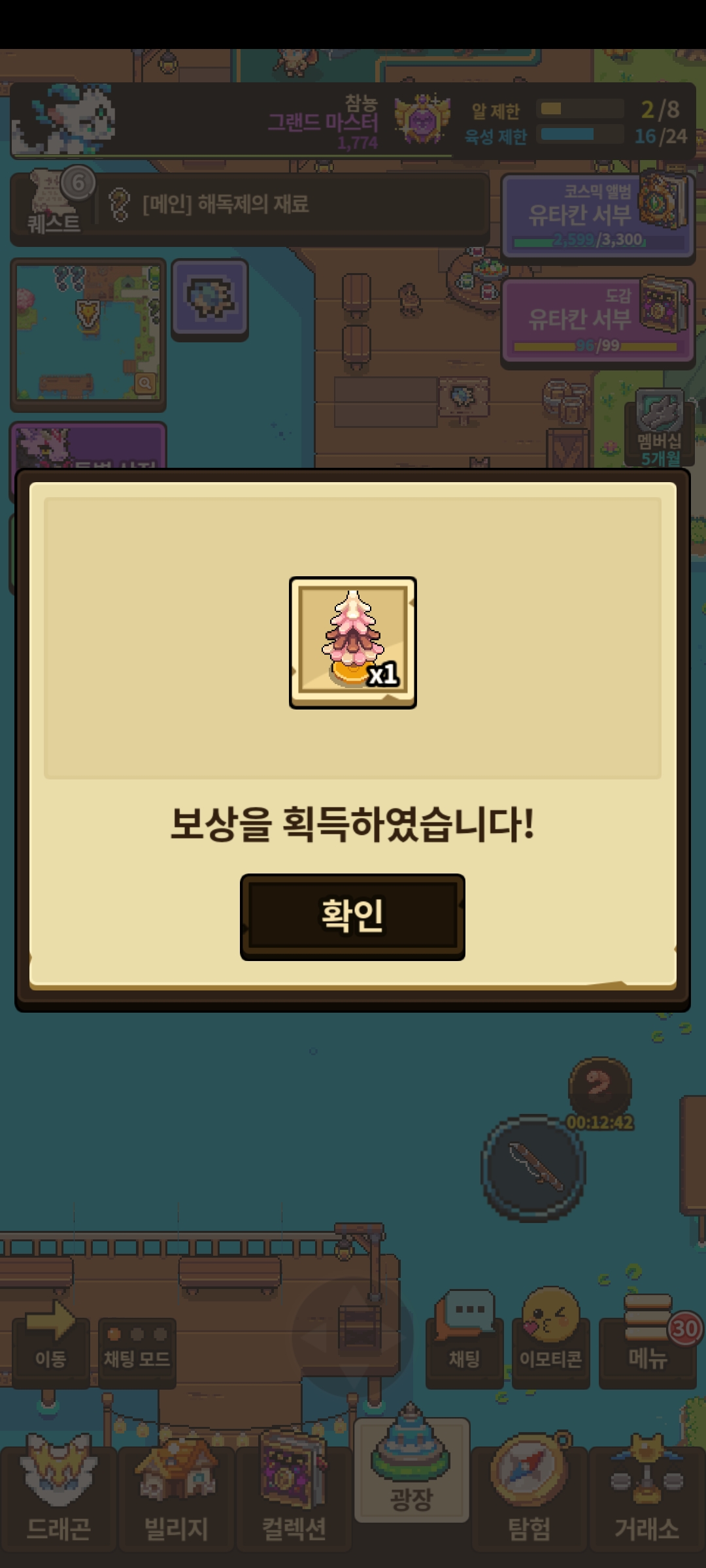Confirm the reward with 확인 button
The width and height of the screenshot is (706, 1568).
coord(352,917)
